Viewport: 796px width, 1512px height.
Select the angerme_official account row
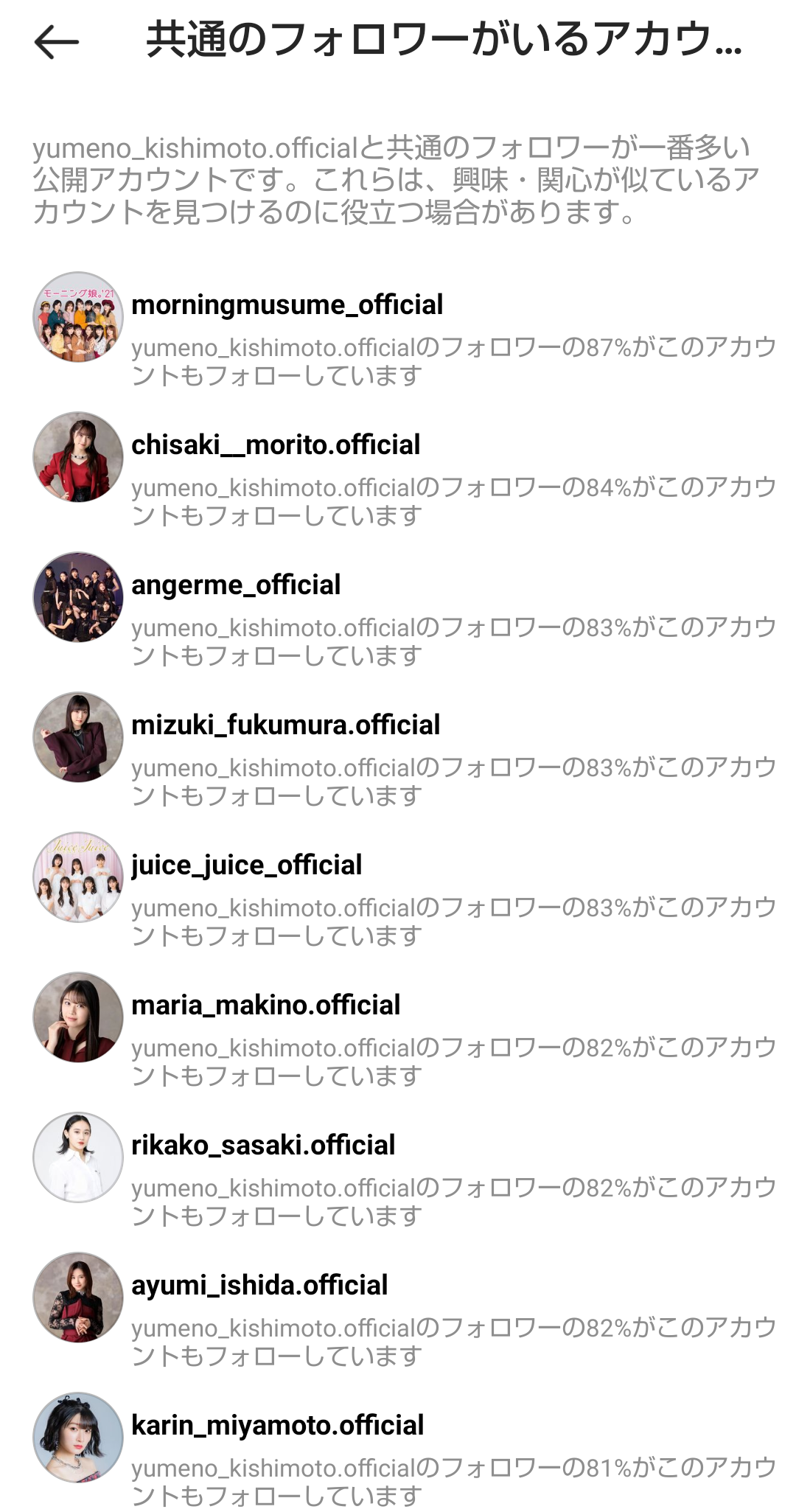[x=236, y=585]
